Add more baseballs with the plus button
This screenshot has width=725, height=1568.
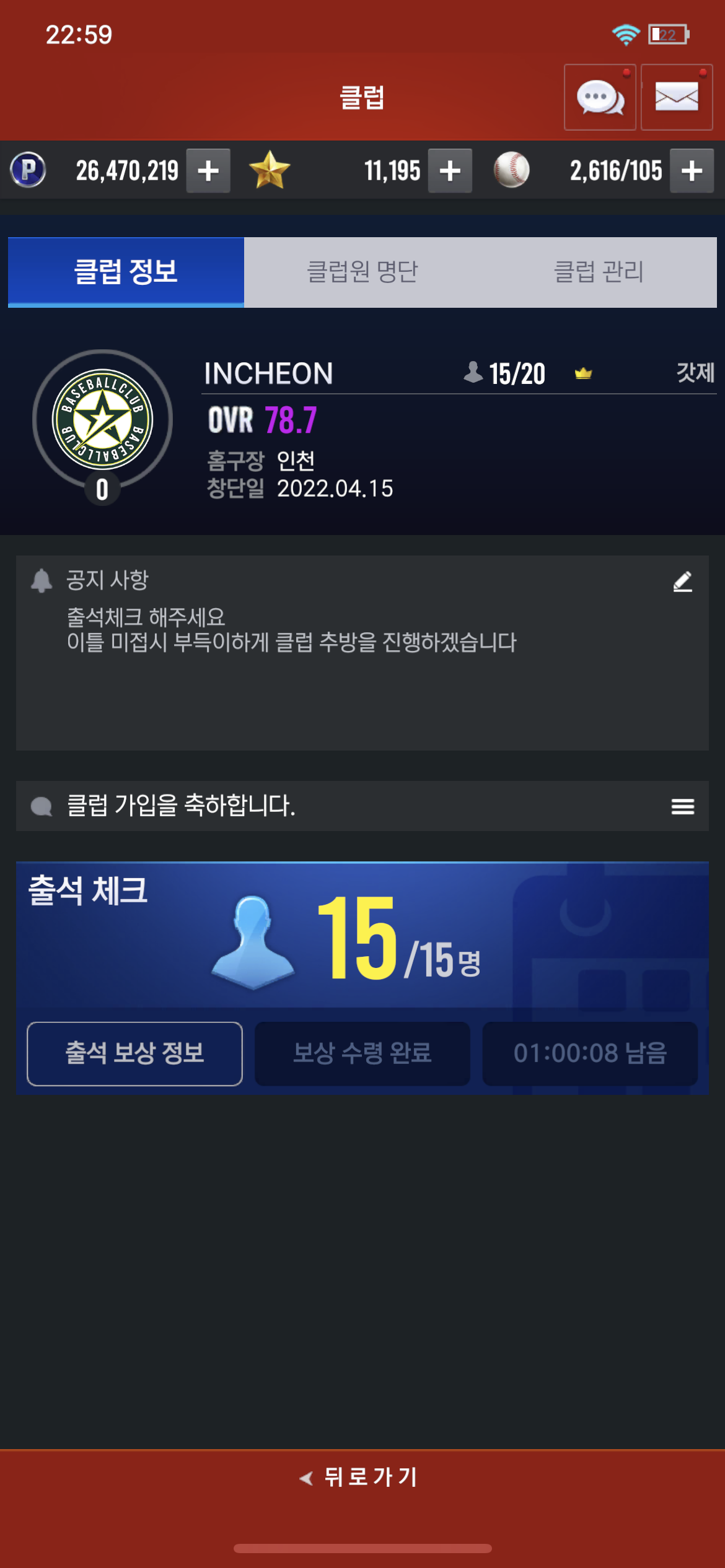(x=692, y=171)
